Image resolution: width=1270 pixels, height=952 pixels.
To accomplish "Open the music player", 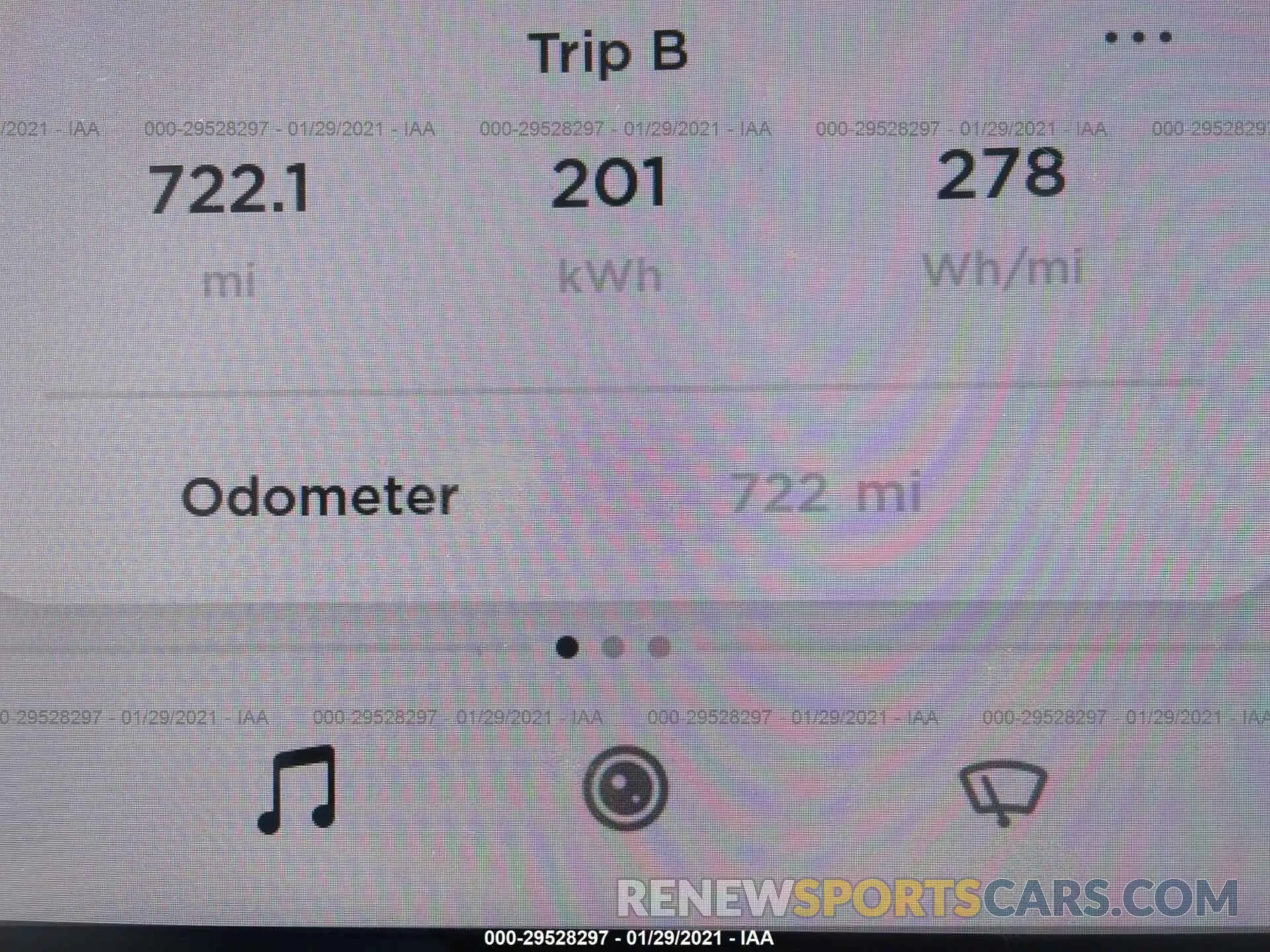I will pos(297,789).
